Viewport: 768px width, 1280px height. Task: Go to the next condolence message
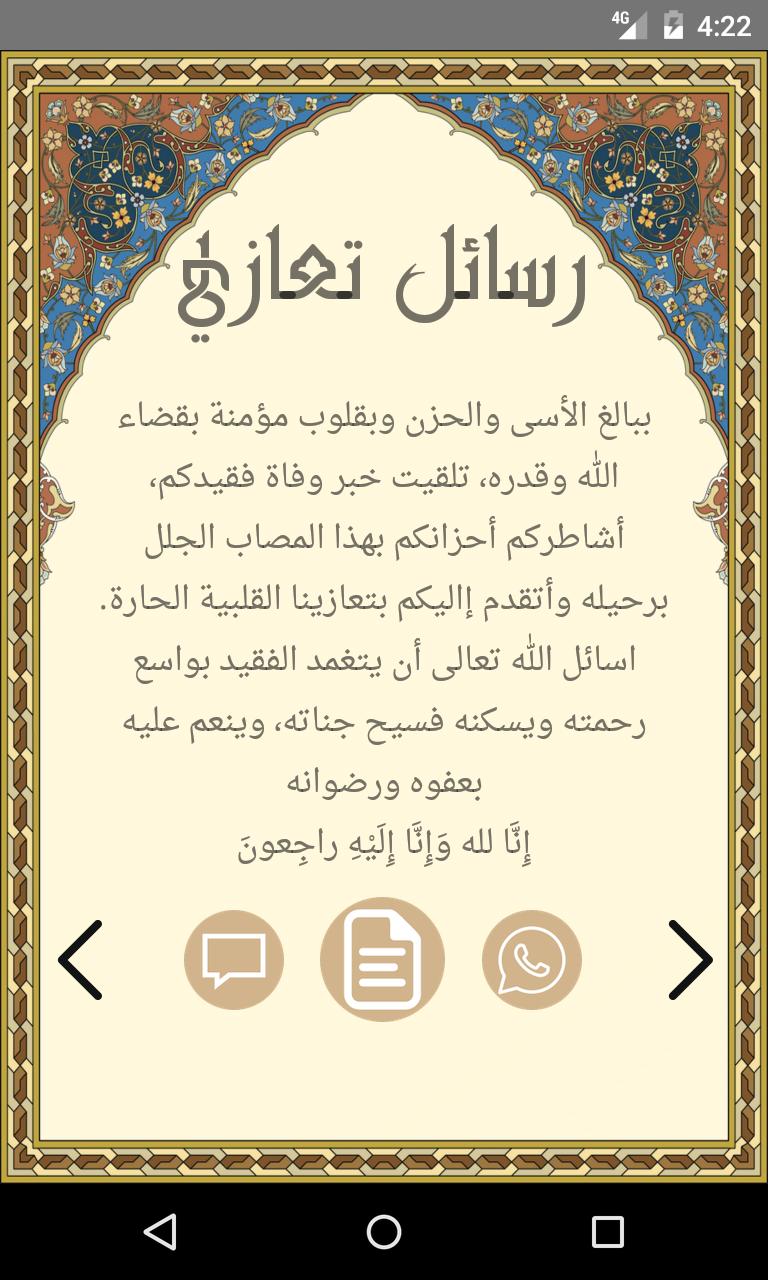coord(690,960)
